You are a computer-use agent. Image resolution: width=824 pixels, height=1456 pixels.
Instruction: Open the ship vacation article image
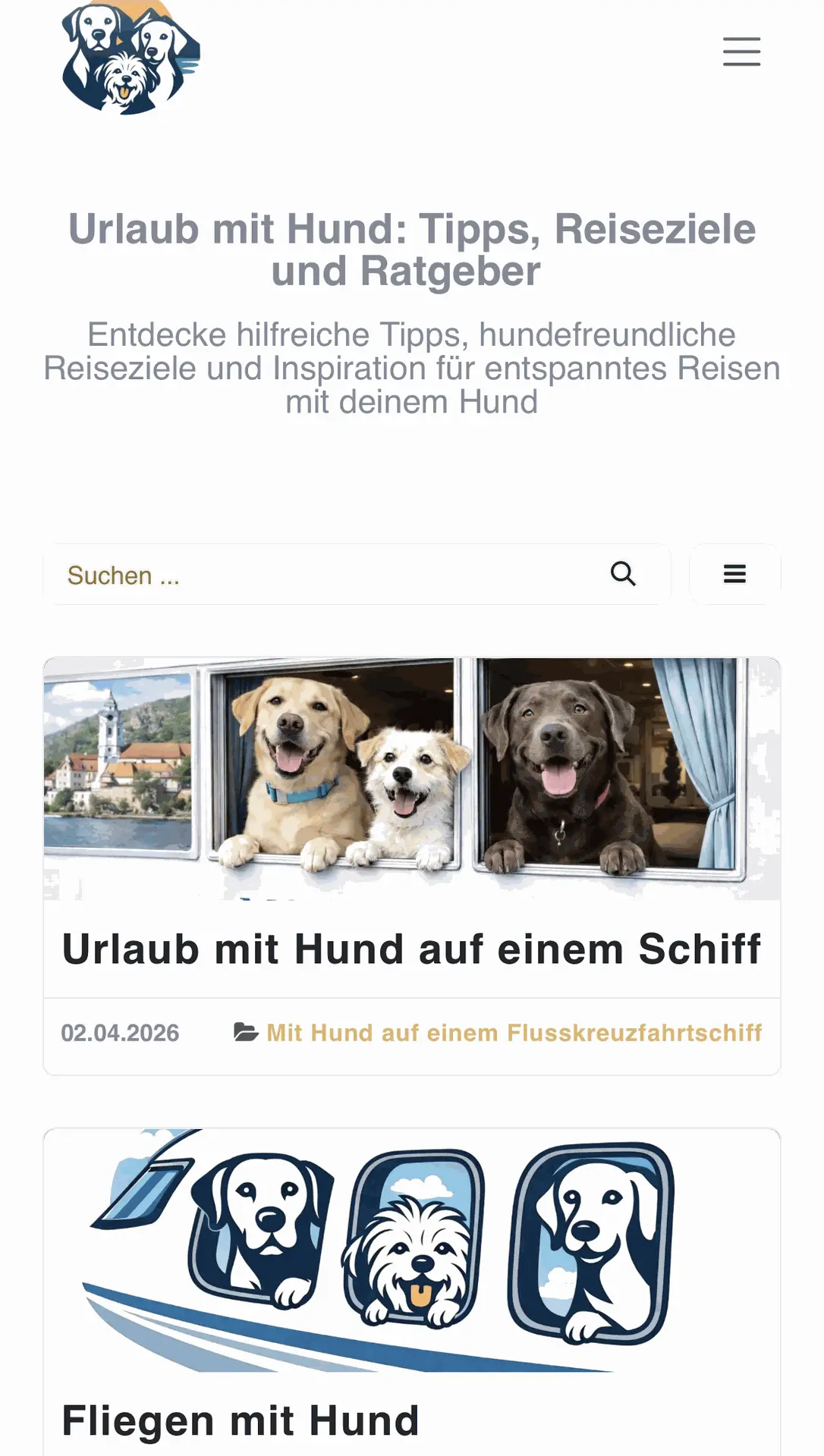(x=412, y=778)
